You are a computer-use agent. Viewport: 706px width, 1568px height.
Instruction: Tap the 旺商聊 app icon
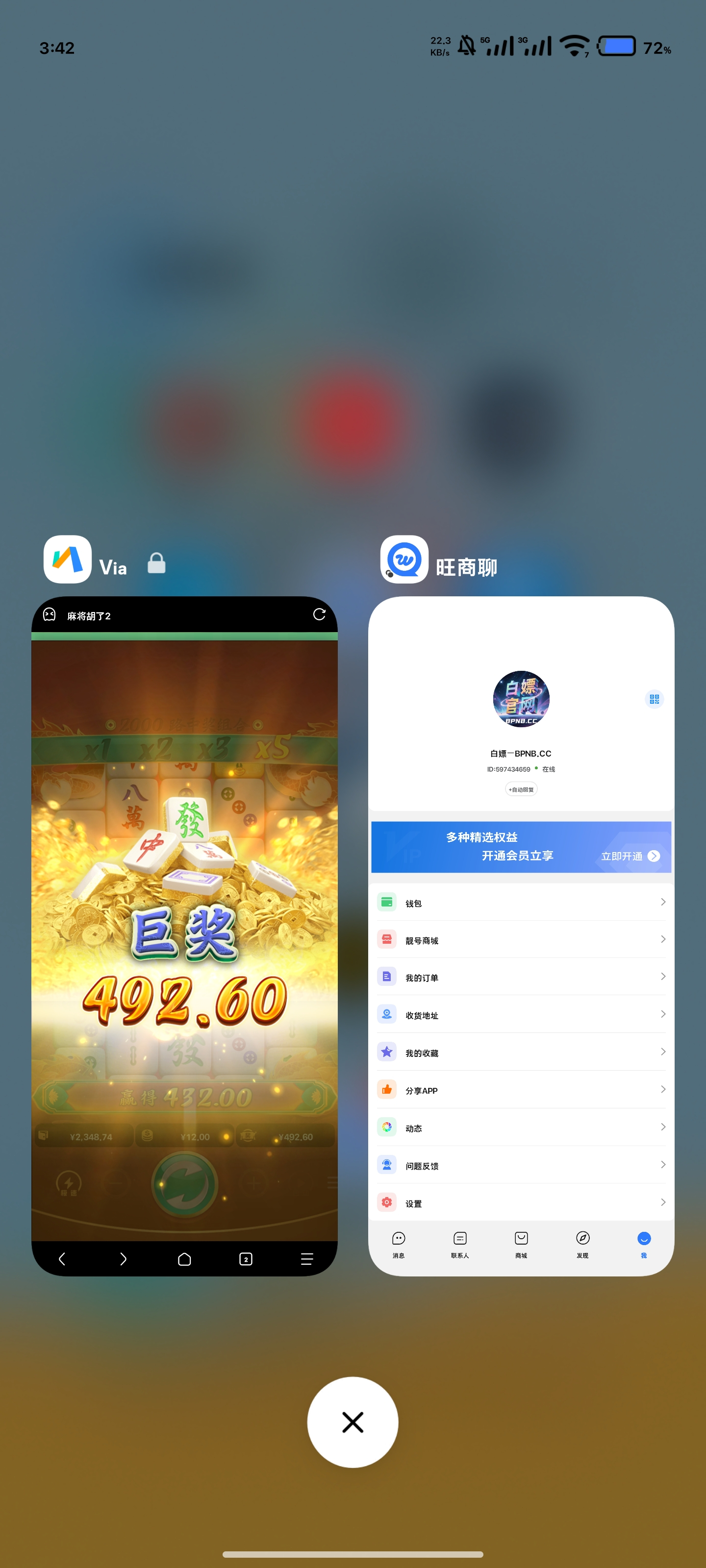point(404,560)
